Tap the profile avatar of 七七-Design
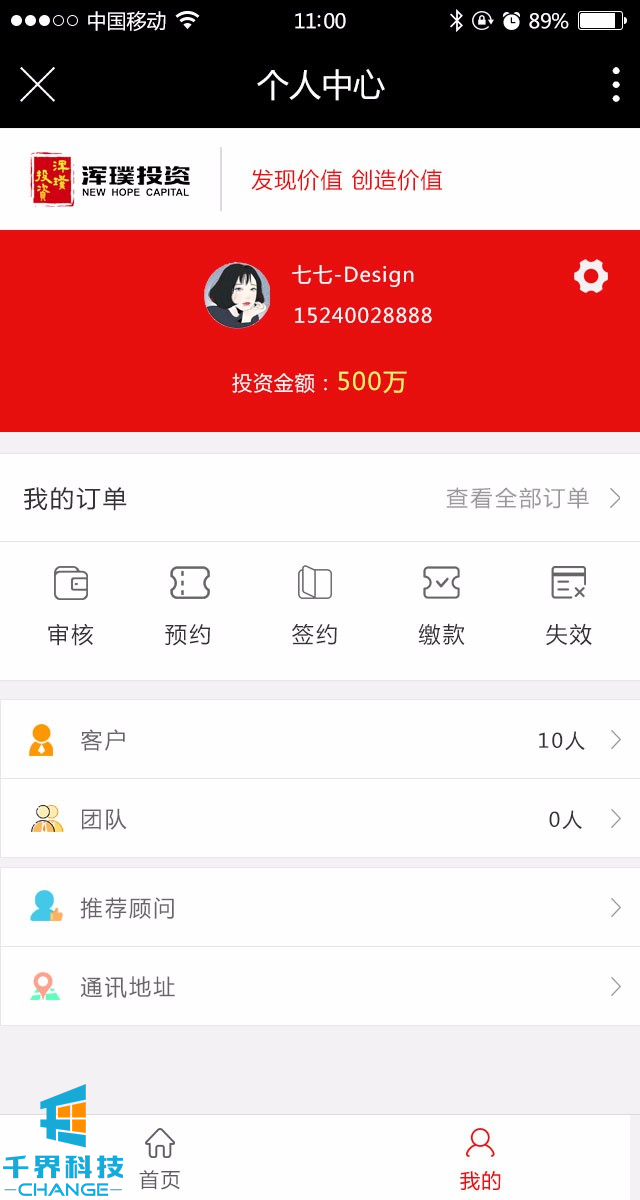This screenshot has width=640, height=1200. pos(237,295)
